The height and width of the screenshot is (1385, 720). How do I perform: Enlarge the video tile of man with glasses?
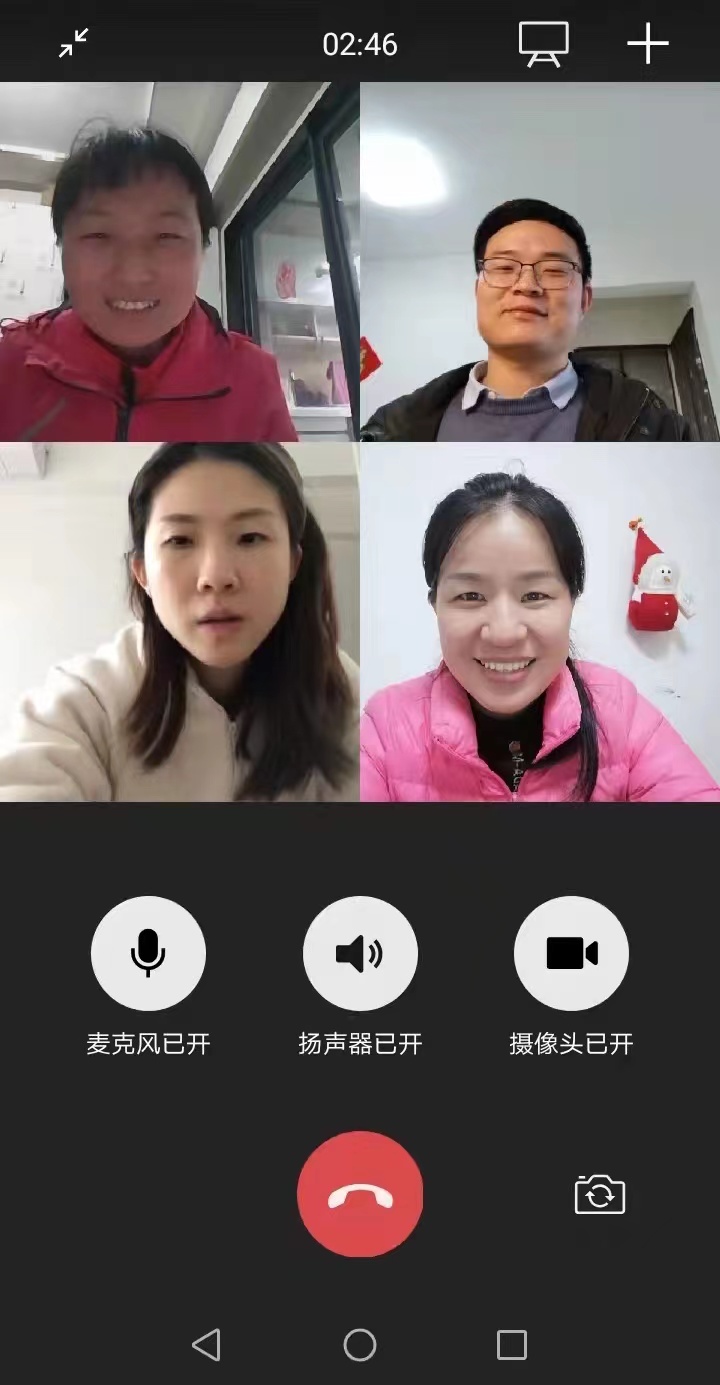[540, 262]
